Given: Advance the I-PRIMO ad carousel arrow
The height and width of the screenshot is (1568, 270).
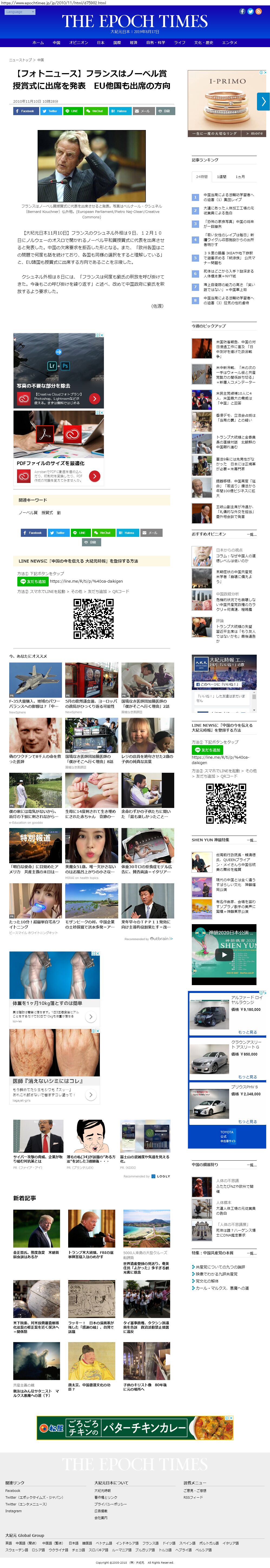Looking at the screenshot, I should 263,102.
